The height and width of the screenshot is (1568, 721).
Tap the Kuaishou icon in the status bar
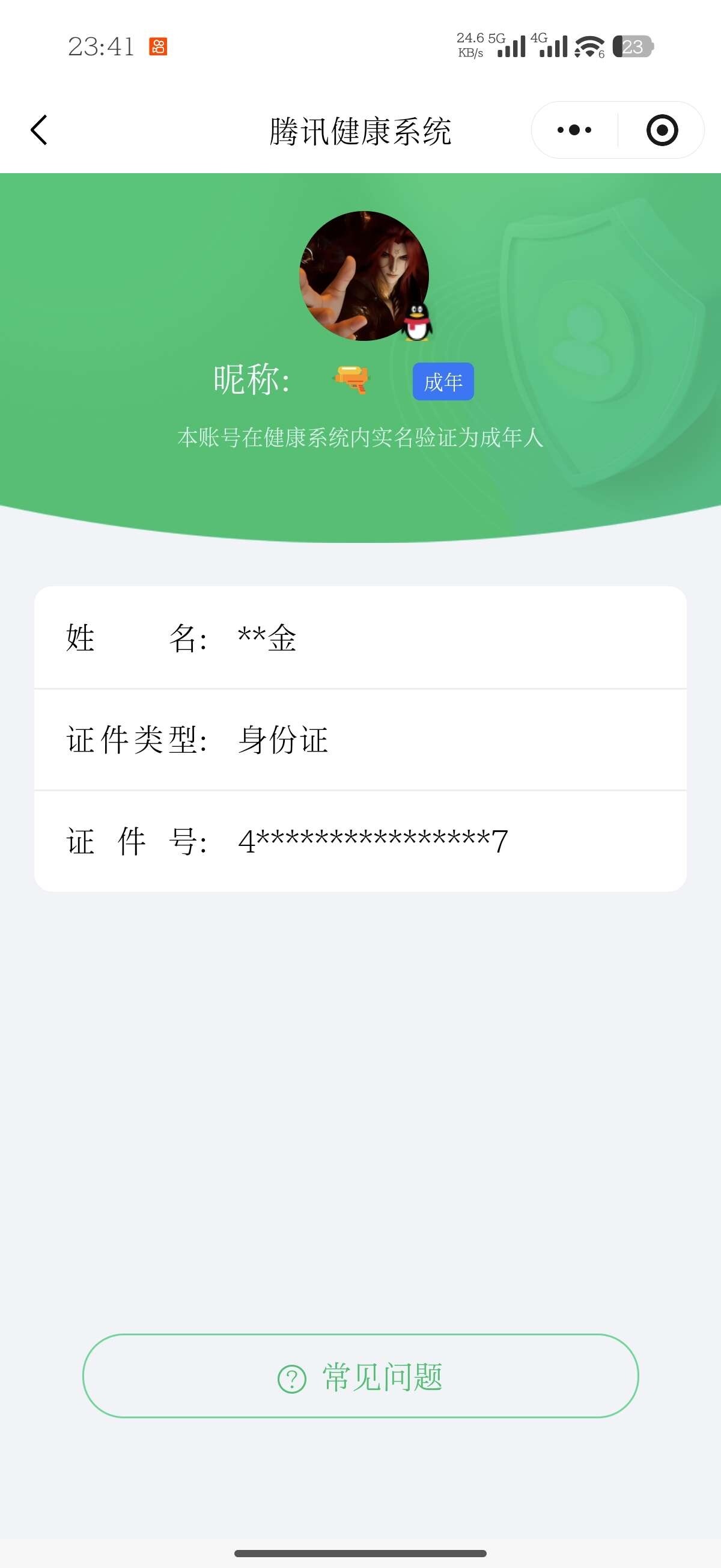pos(157,47)
